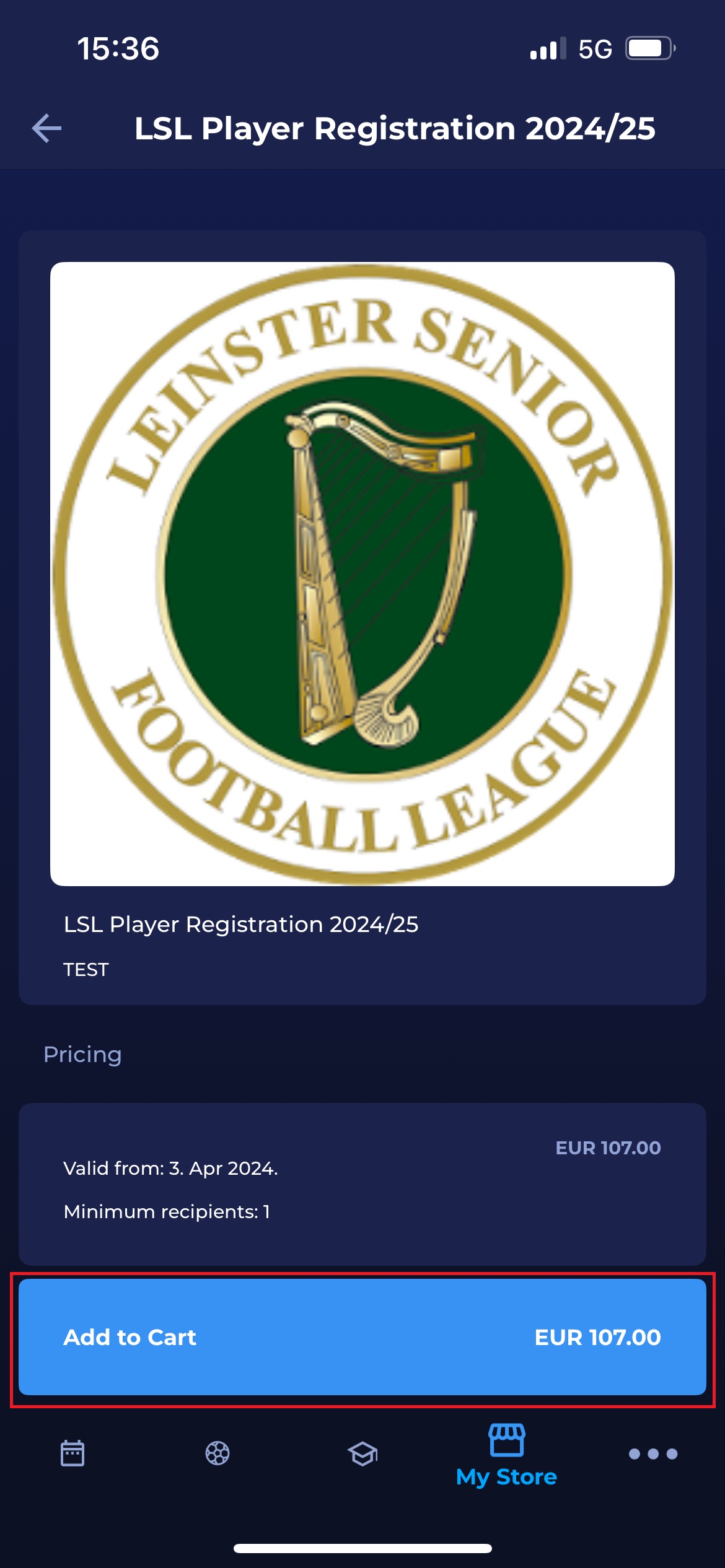Viewport: 725px width, 1568px height.
Task: Open the calendar tab in bottom navigation
Action: 72,1453
